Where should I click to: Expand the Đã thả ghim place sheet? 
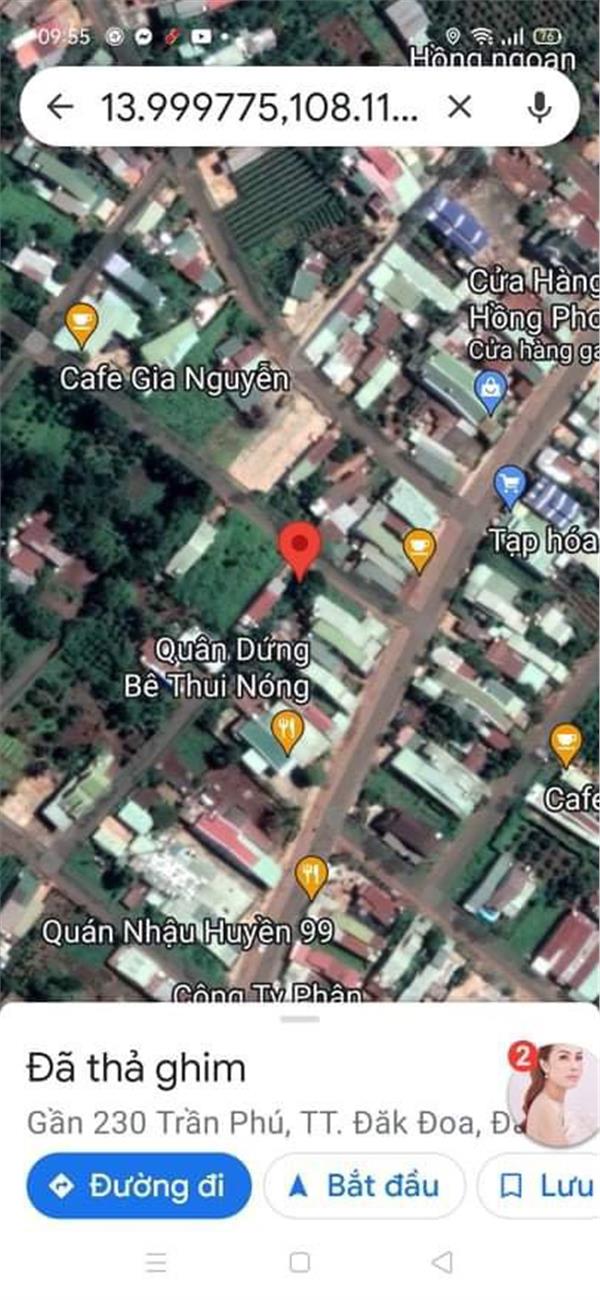(300, 1019)
